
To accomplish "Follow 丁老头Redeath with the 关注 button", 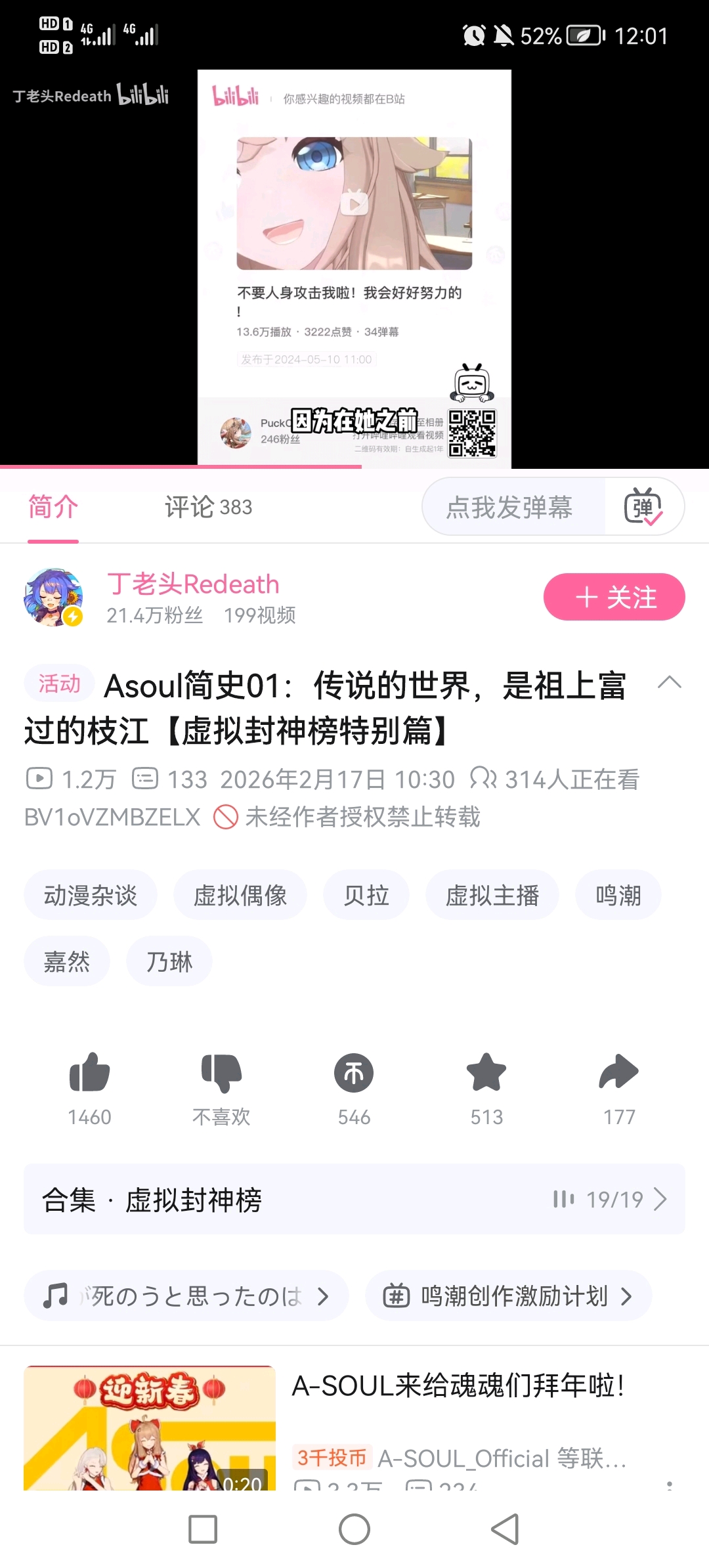I will tap(614, 597).
